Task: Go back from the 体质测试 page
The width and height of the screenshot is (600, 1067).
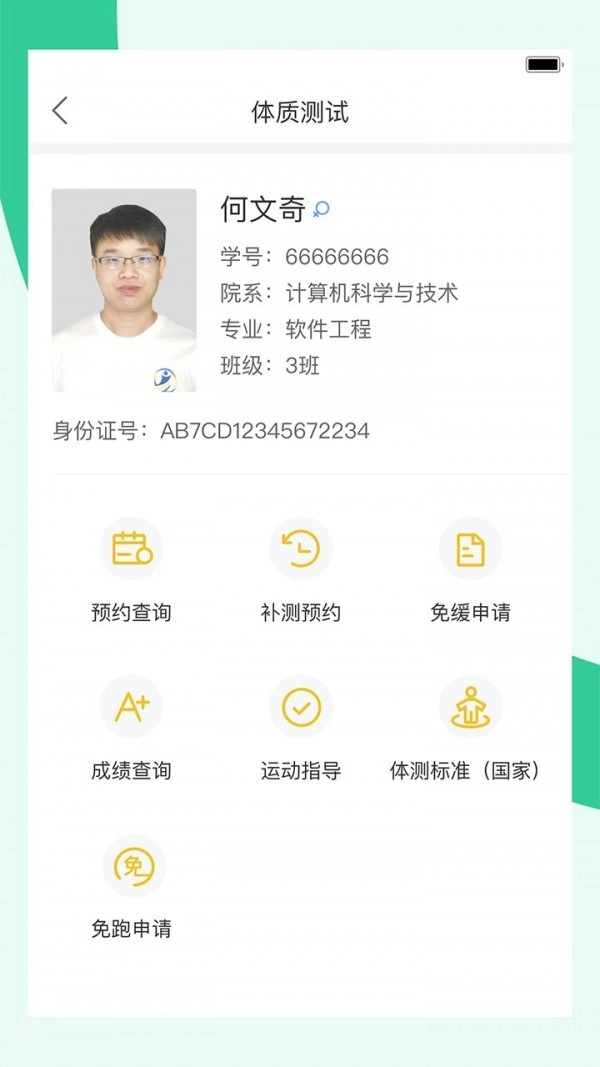Action: (61, 111)
